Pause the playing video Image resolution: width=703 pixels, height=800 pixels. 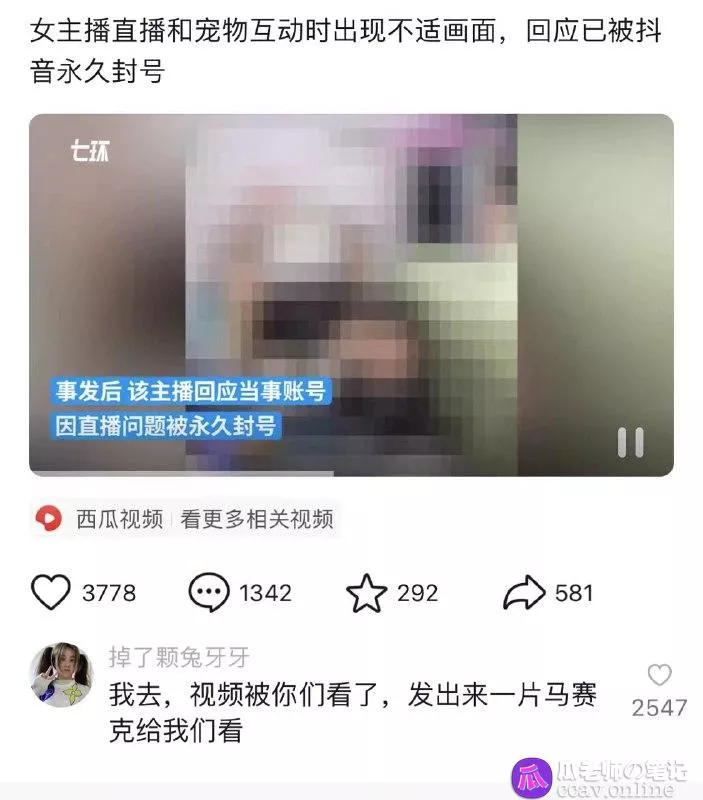click(x=630, y=441)
